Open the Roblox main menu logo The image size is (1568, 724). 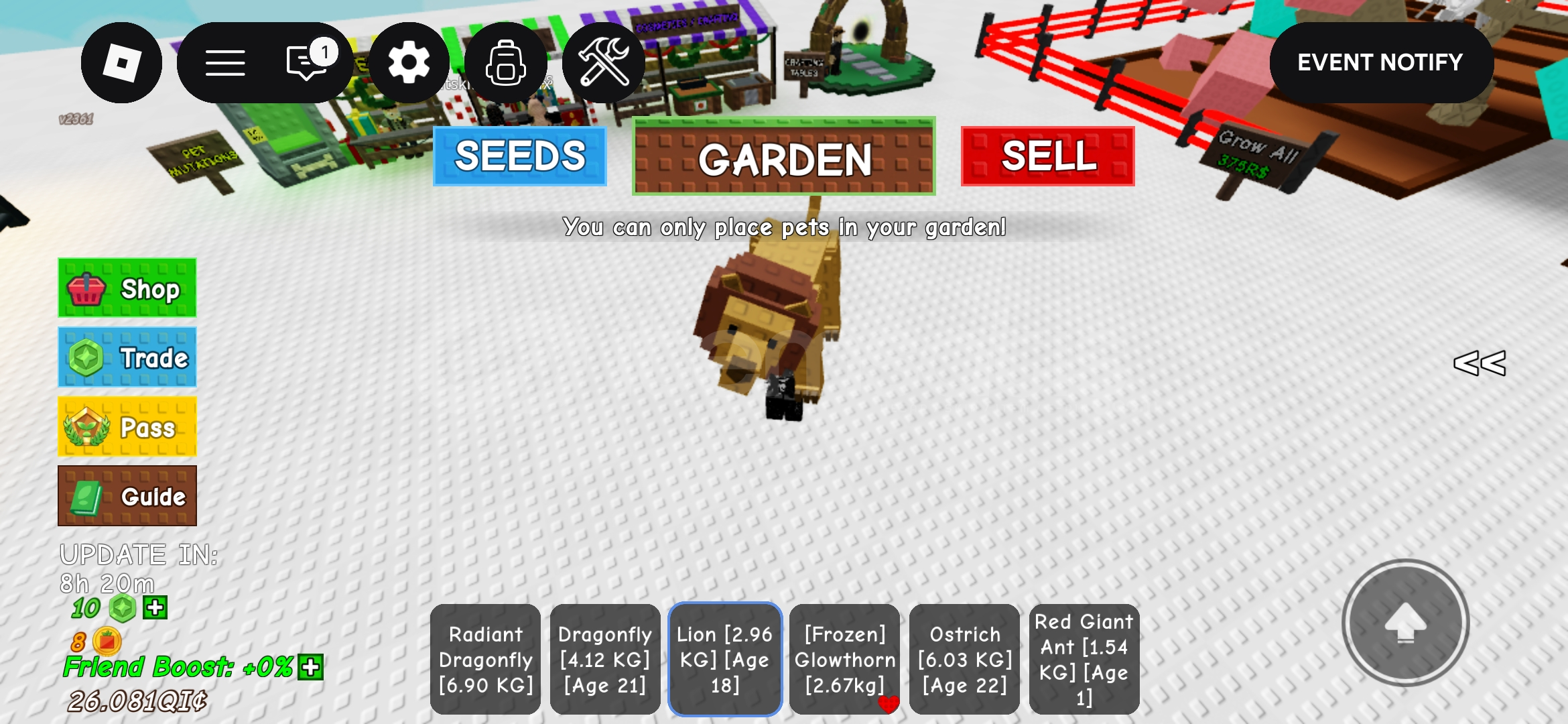[x=121, y=63]
